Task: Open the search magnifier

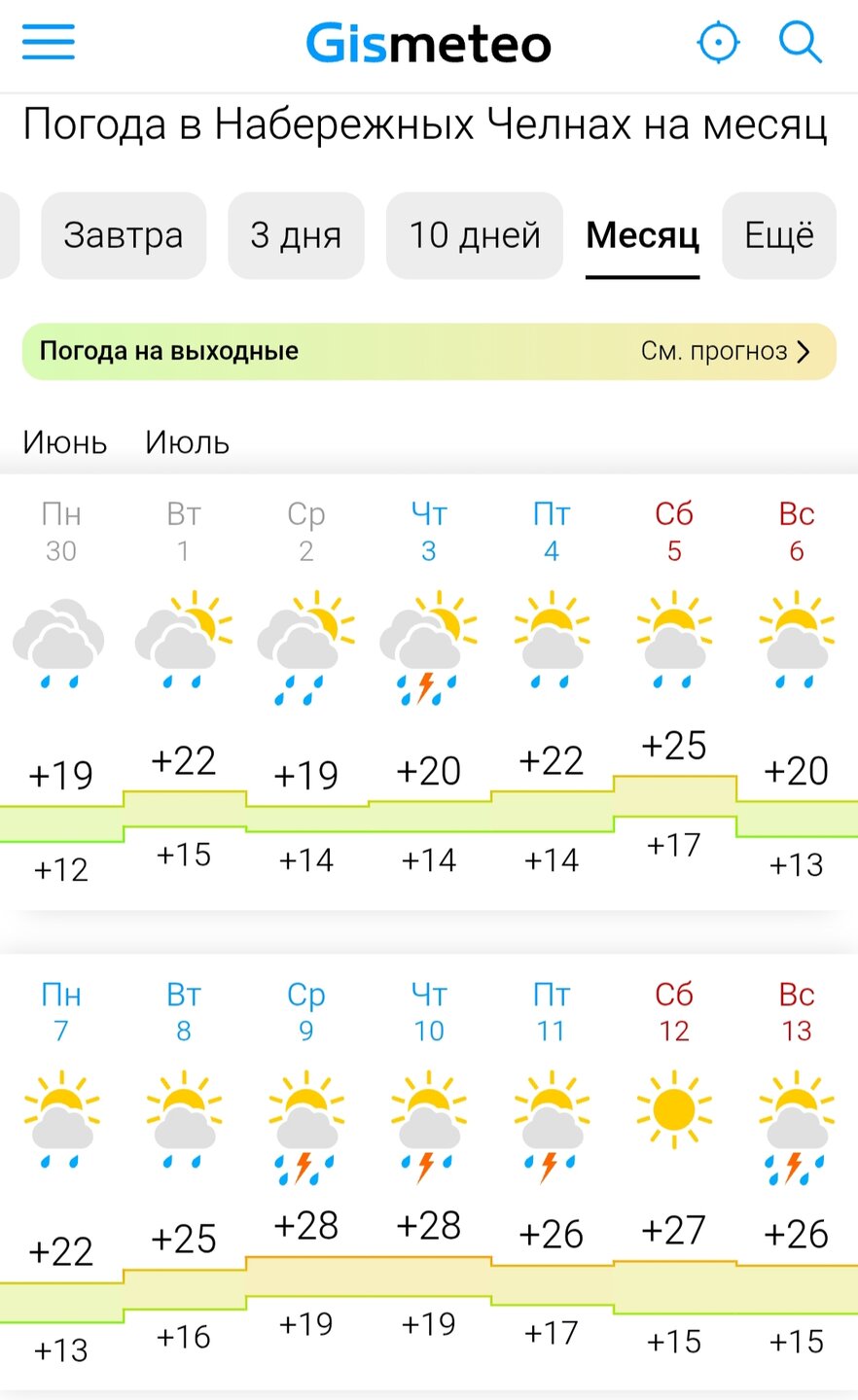Action: point(801,43)
